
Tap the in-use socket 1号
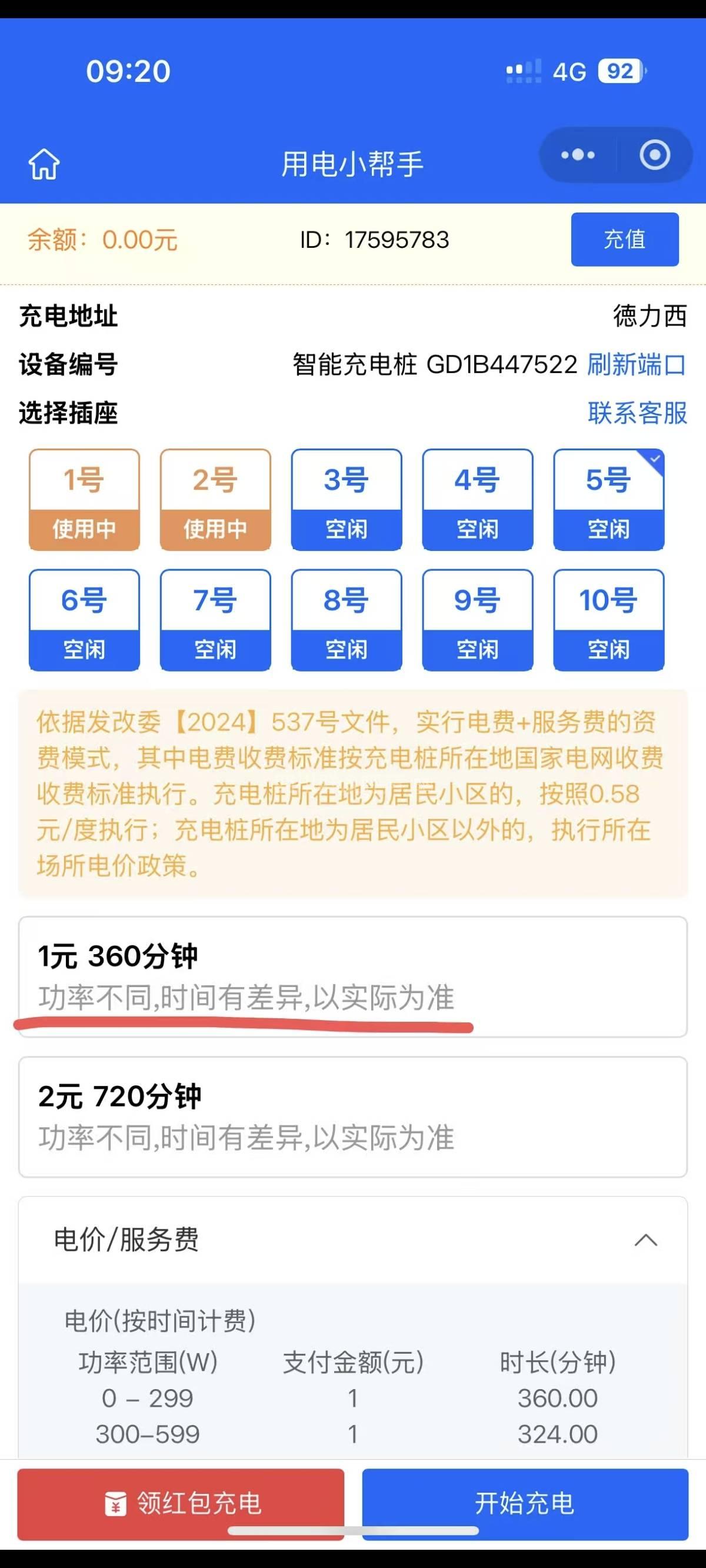pyautogui.click(x=84, y=500)
